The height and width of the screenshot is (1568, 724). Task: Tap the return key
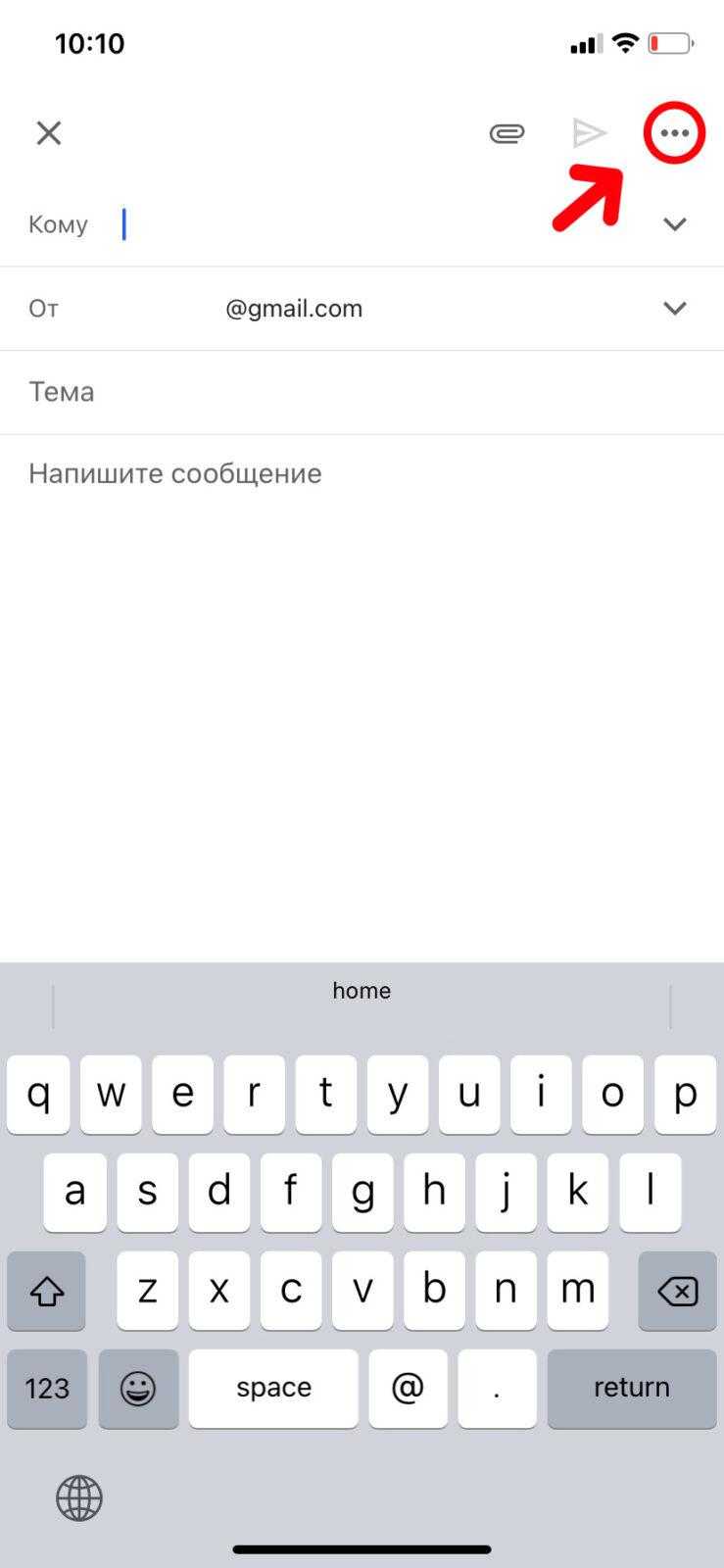coord(632,1388)
